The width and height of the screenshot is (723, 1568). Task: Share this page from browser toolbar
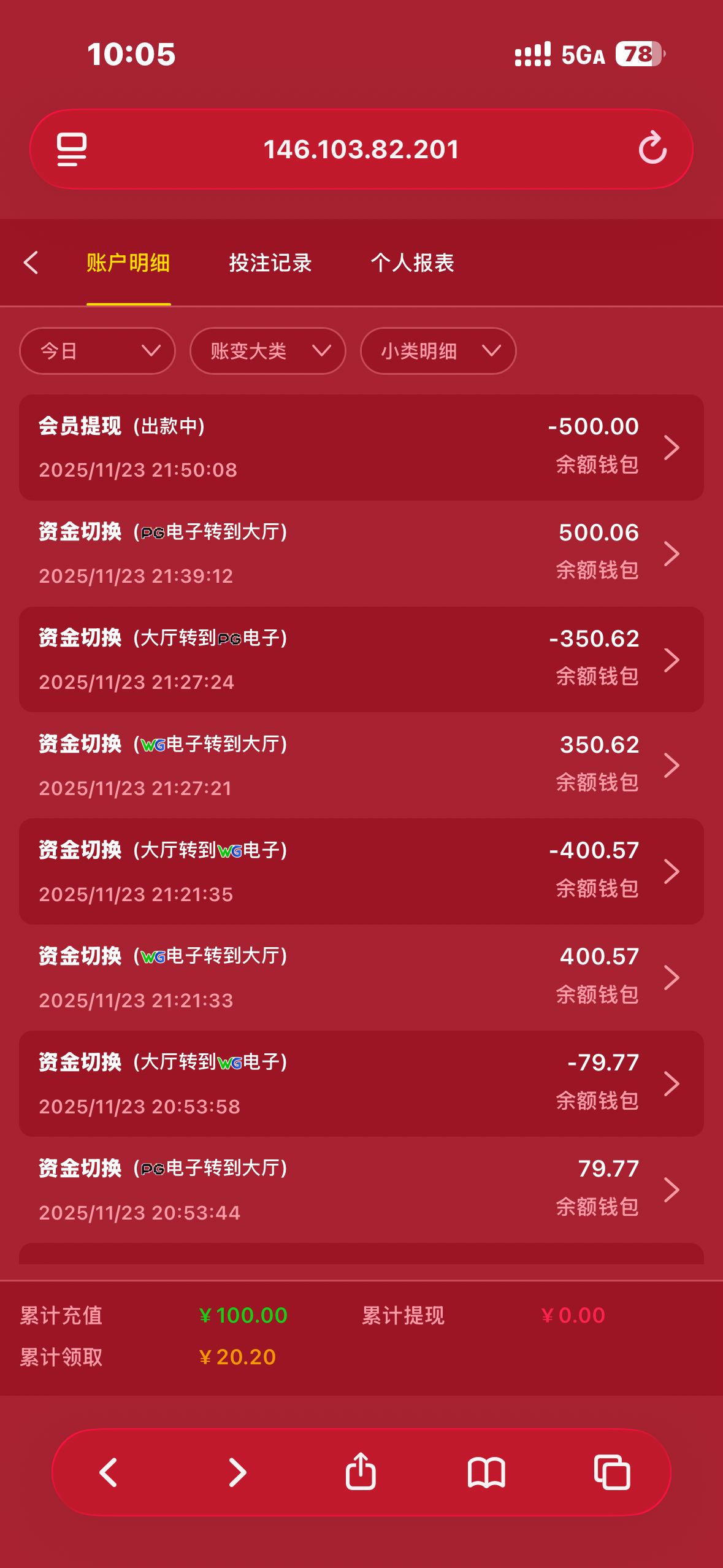[x=361, y=1472]
